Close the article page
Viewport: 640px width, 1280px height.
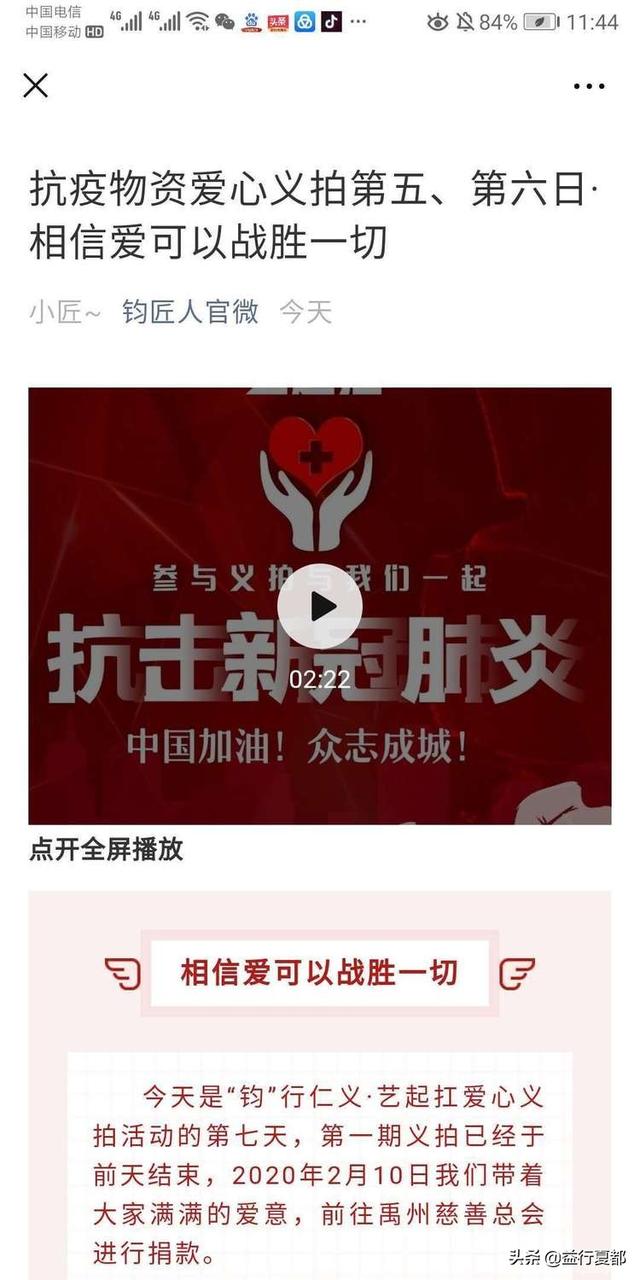pos(36,86)
